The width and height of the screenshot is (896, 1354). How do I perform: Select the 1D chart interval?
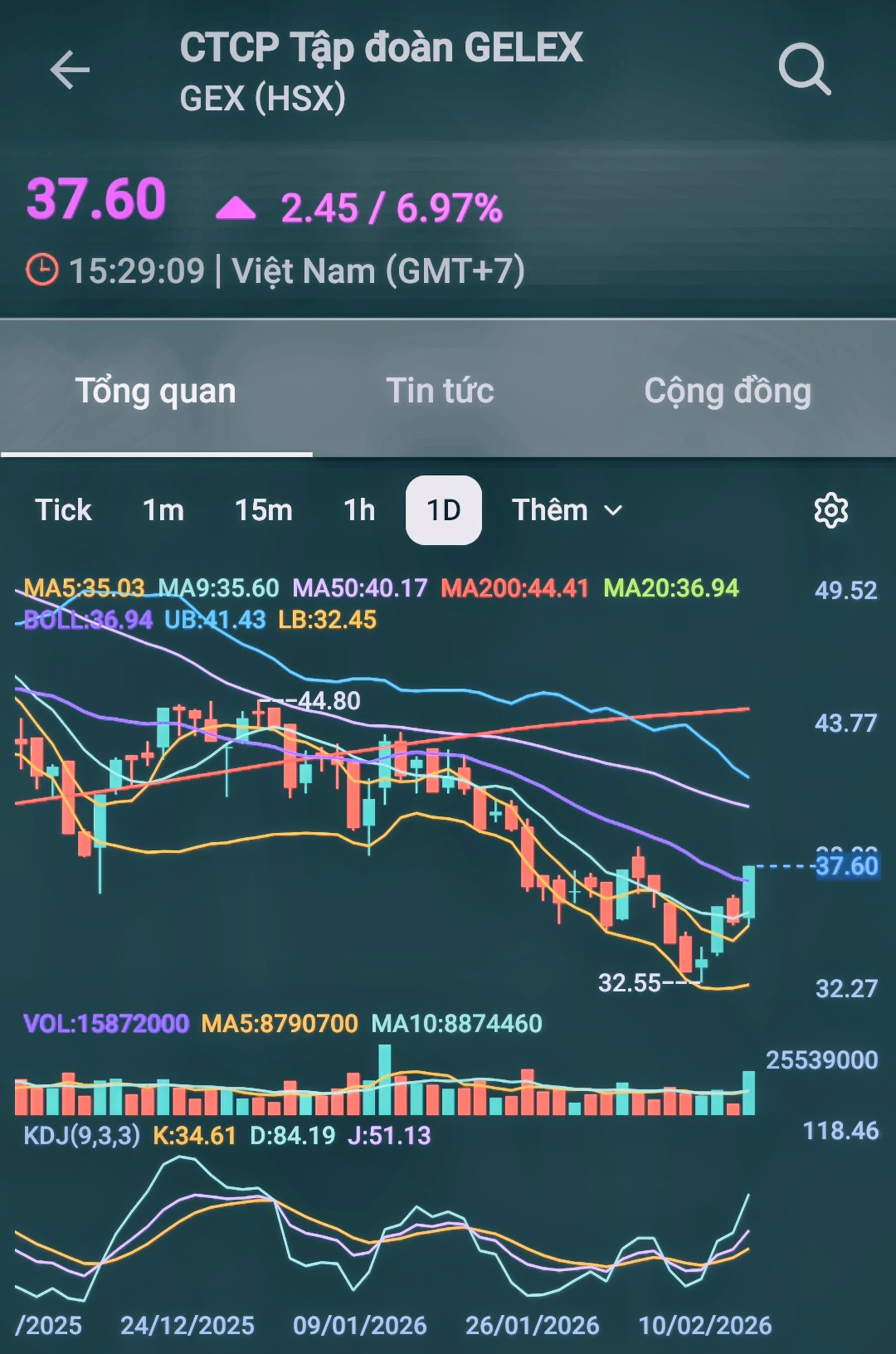444,510
